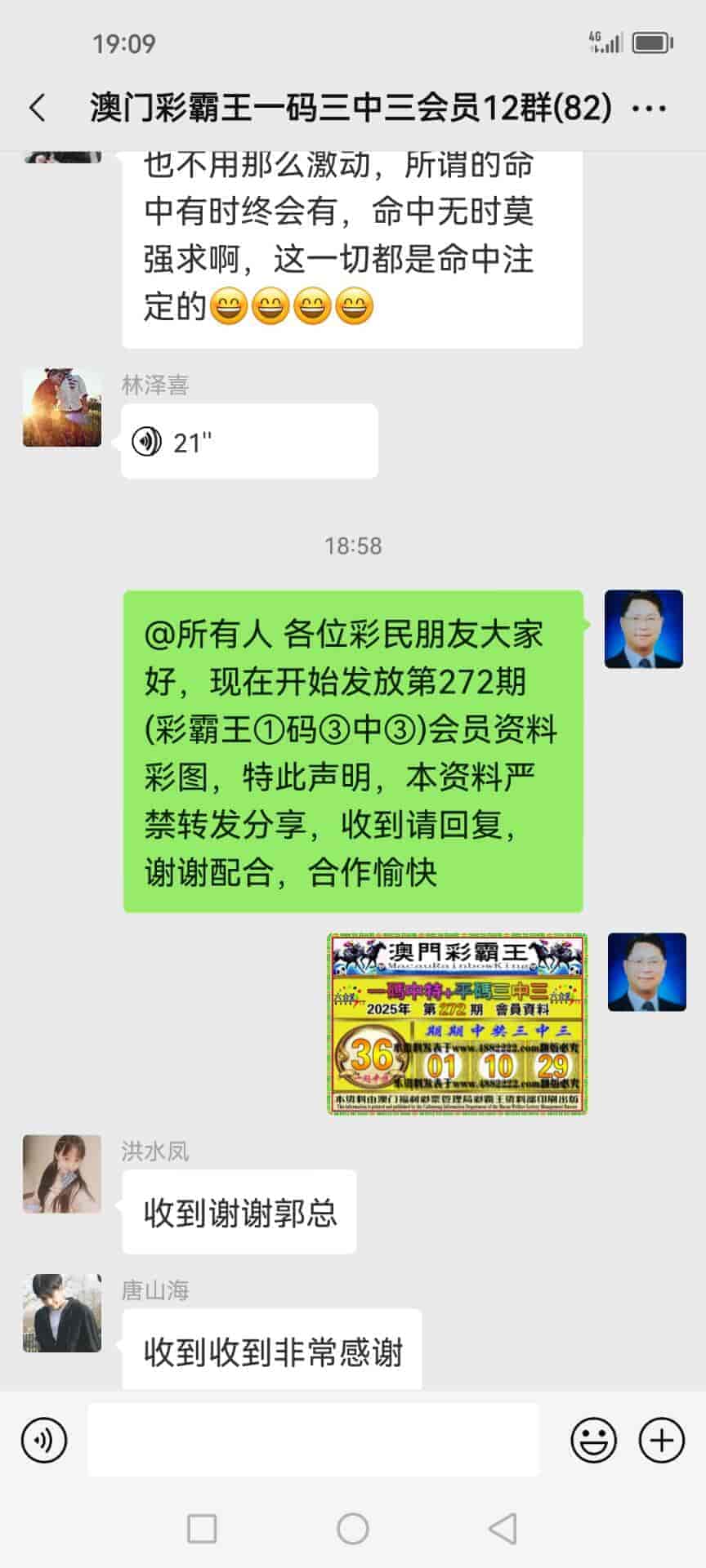Open the system recent apps button
Viewport: 706px width, 1568px height.
point(202,1528)
